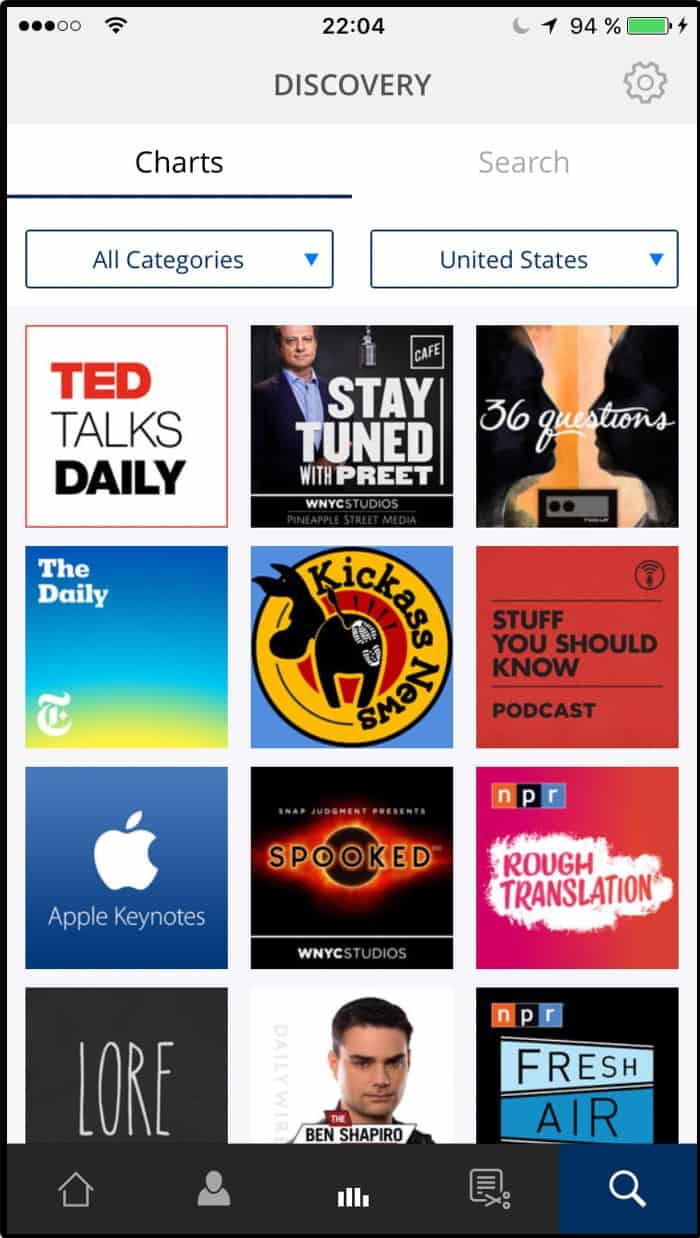Open the United States country dropdown

(524, 259)
